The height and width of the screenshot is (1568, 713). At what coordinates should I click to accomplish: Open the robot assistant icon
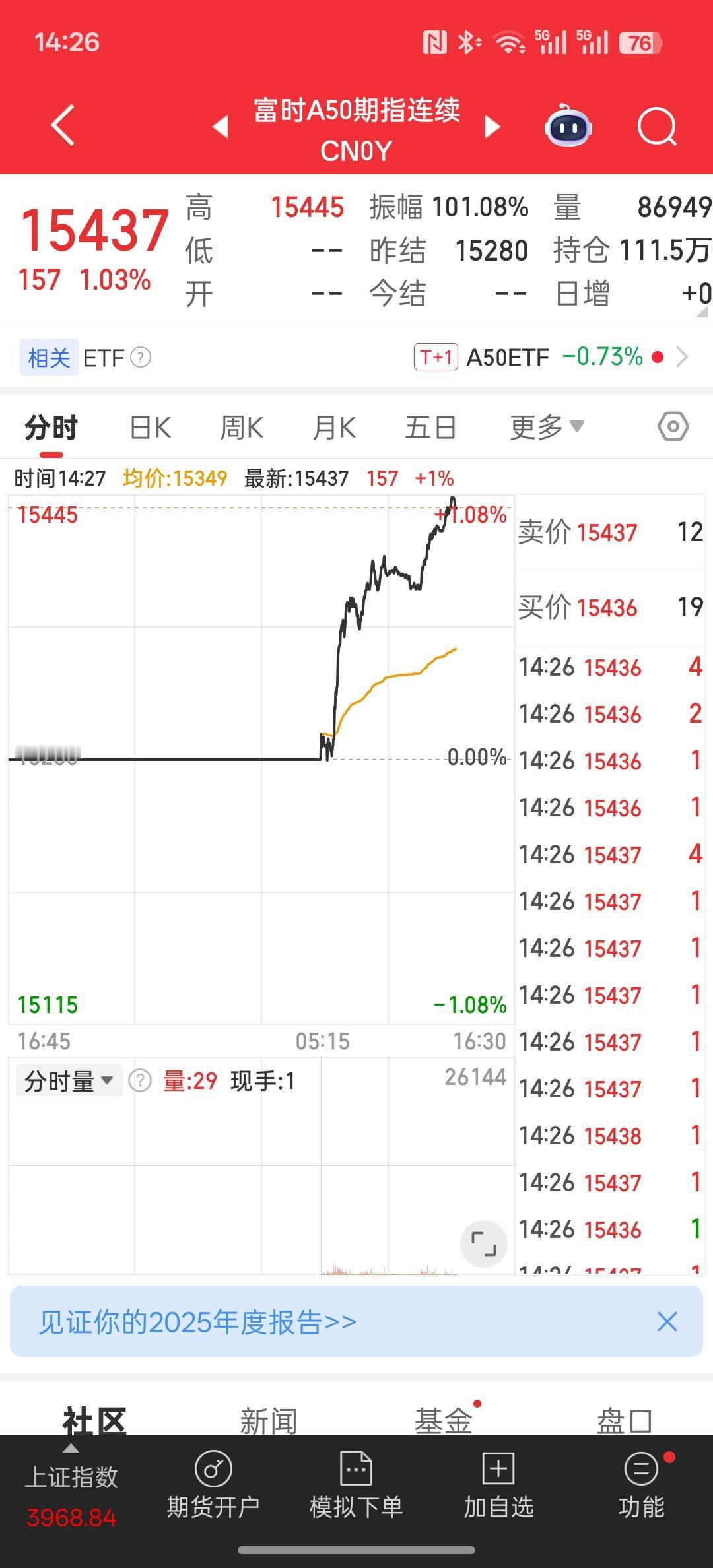click(568, 125)
